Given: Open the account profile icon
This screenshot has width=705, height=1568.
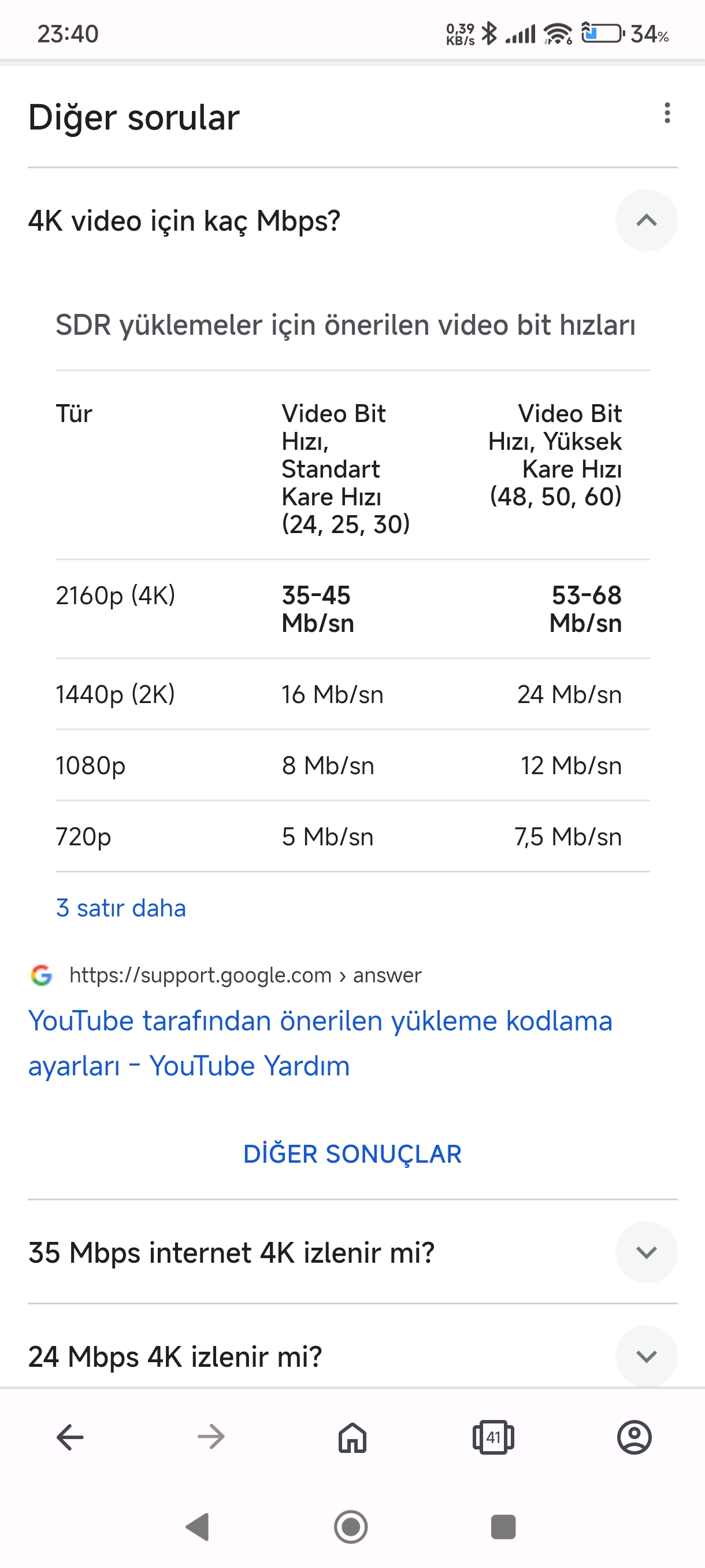Looking at the screenshot, I should pos(634,1438).
